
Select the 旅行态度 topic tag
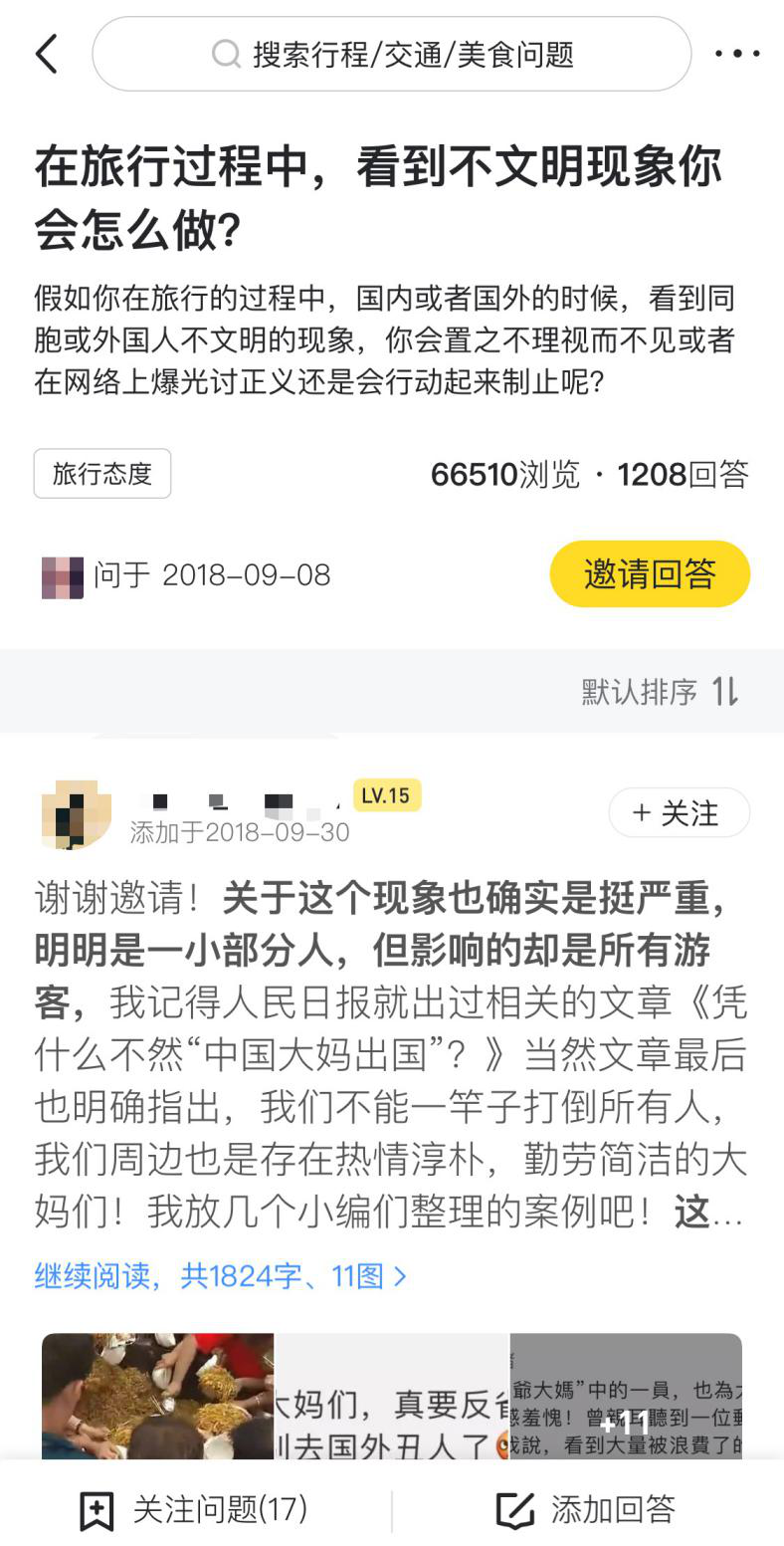point(102,474)
